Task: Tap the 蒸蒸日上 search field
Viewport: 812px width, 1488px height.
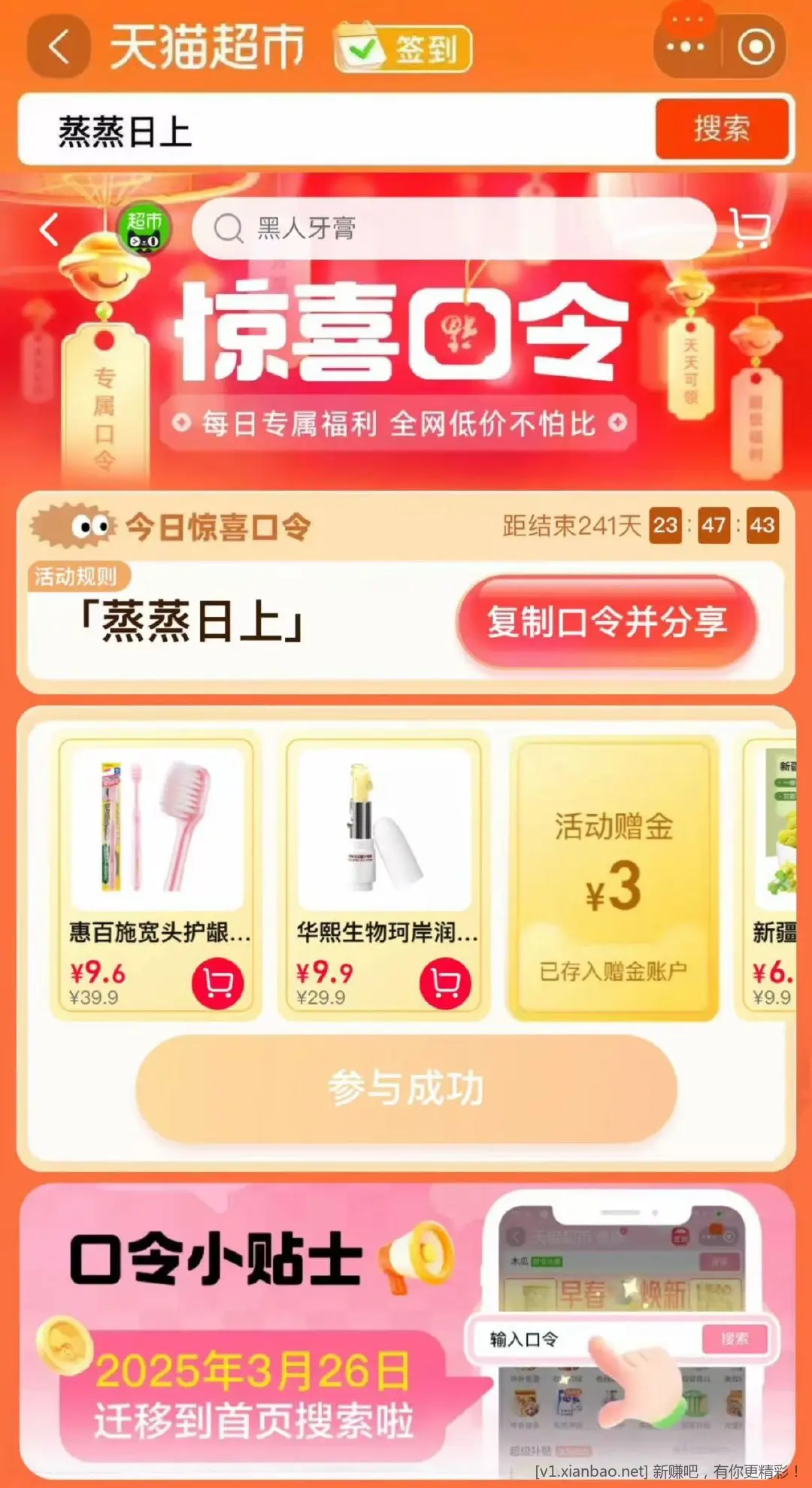Action: [338, 129]
